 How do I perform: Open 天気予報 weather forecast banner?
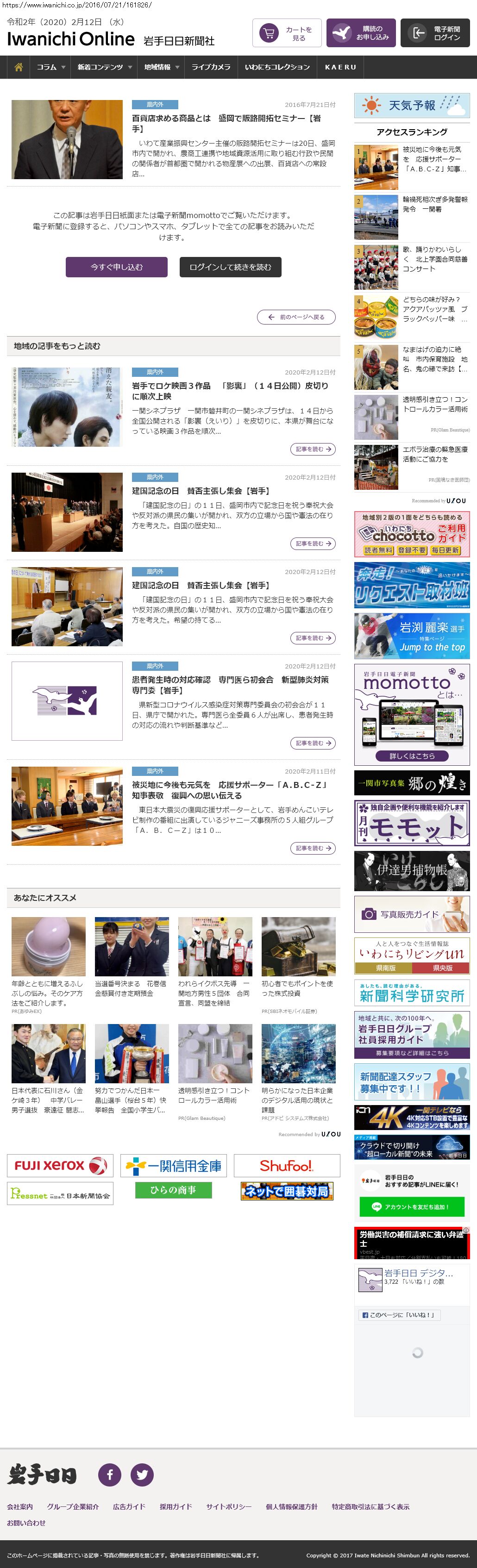click(411, 105)
